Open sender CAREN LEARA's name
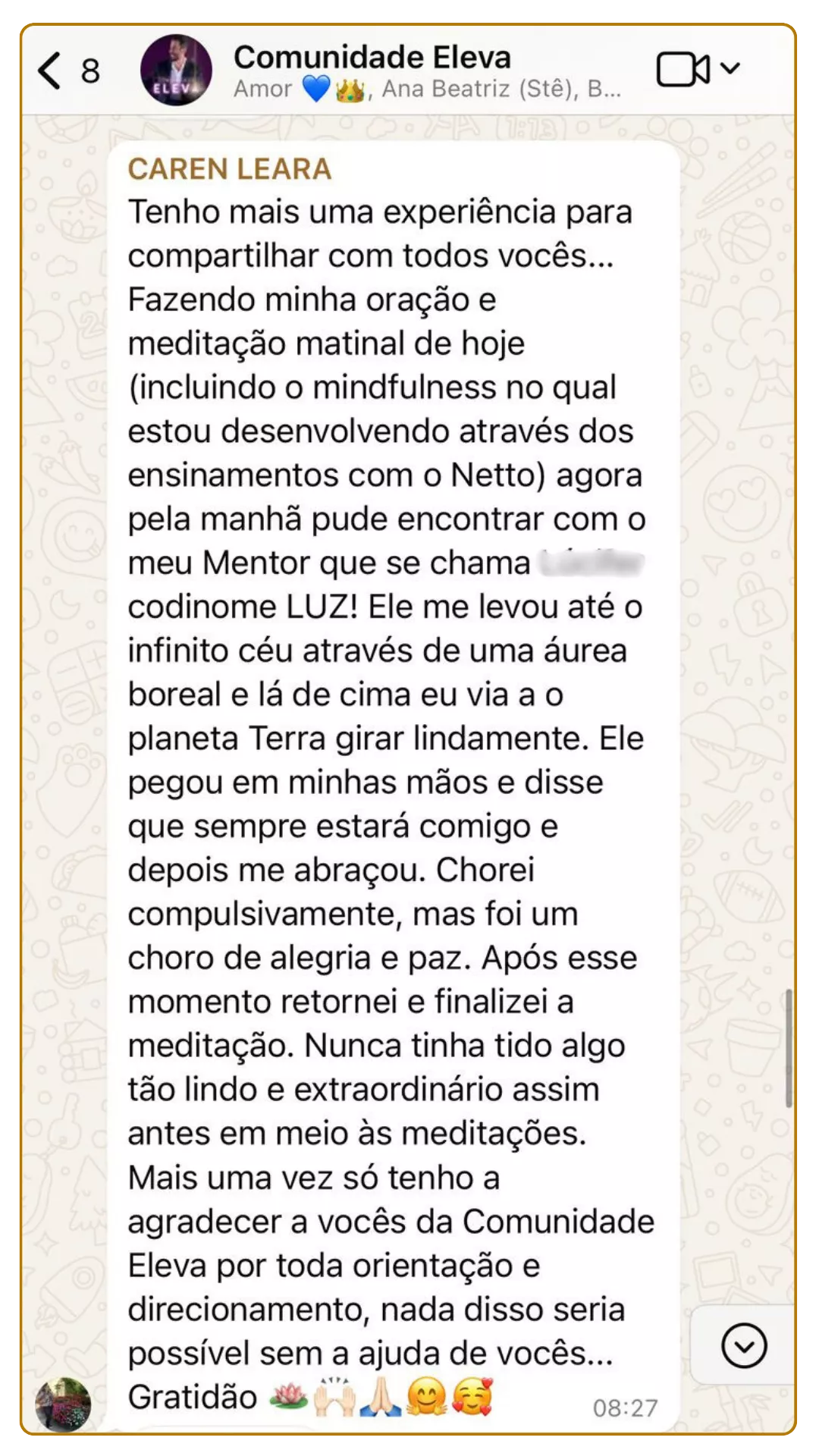The height and width of the screenshot is (1456, 819). click(229, 169)
